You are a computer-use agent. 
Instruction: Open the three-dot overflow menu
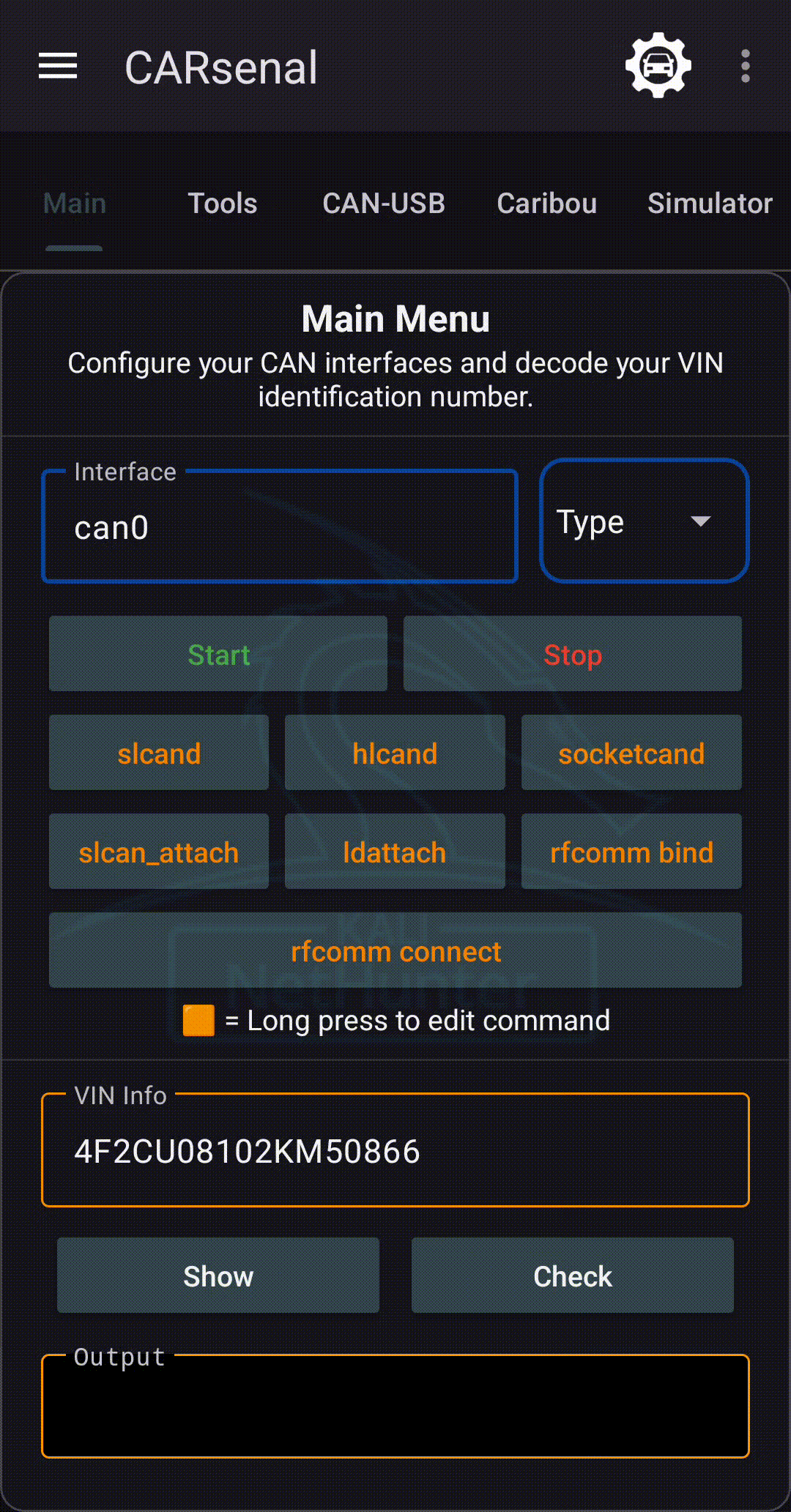pos(745,67)
